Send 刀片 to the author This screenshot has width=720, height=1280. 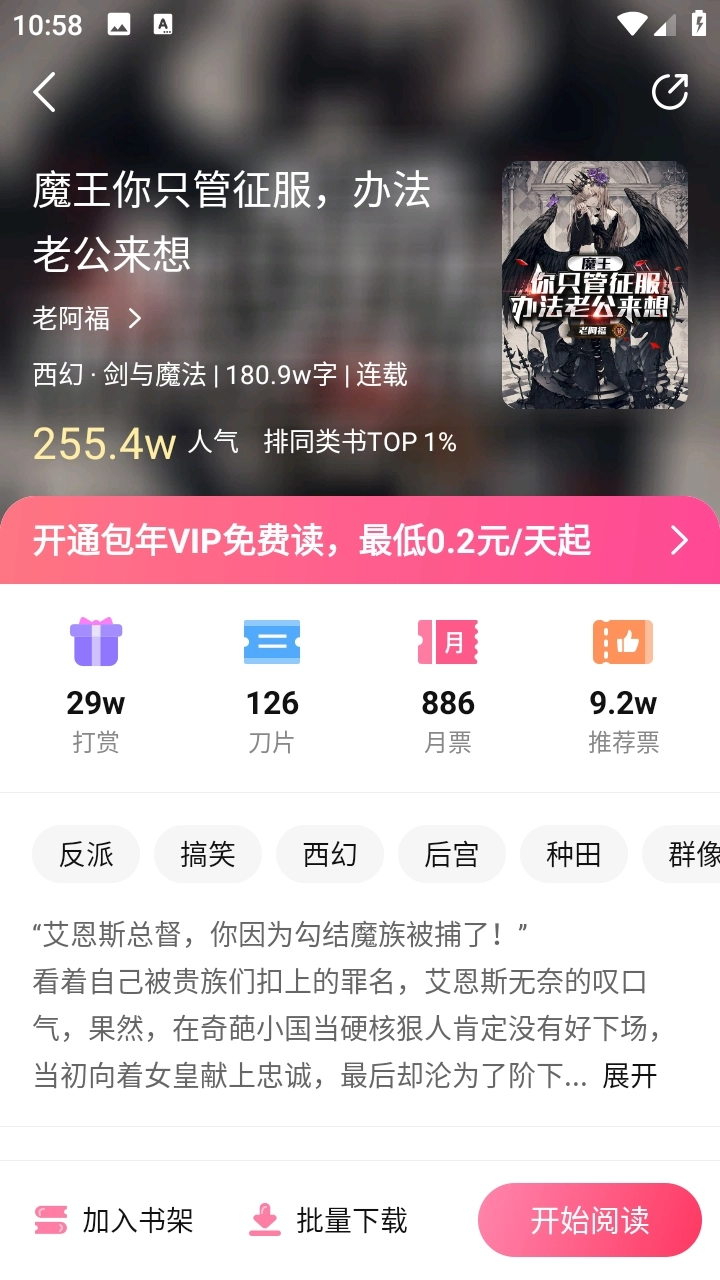272,683
